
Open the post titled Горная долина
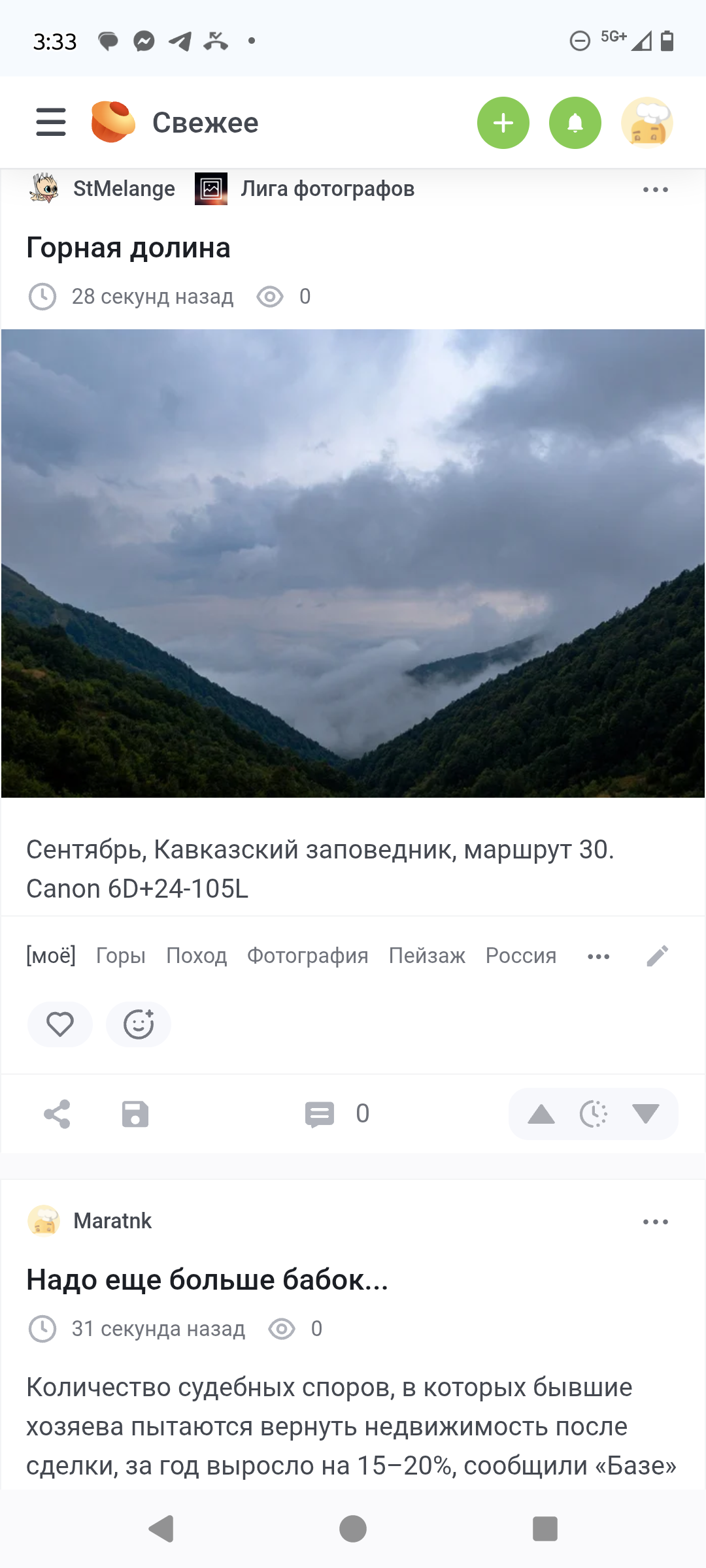coord(128,248)
